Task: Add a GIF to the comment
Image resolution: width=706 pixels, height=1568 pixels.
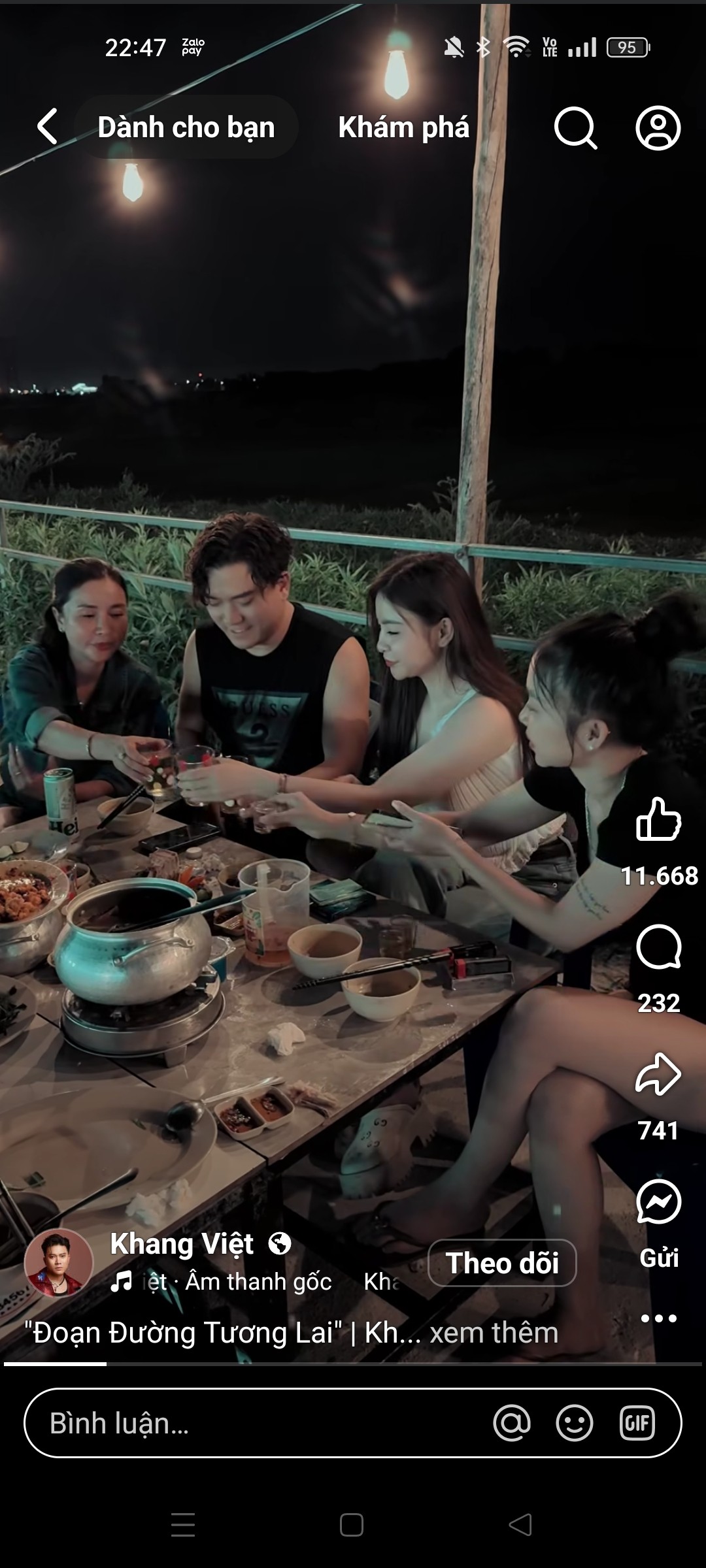Action: [x=637, y=1423]
